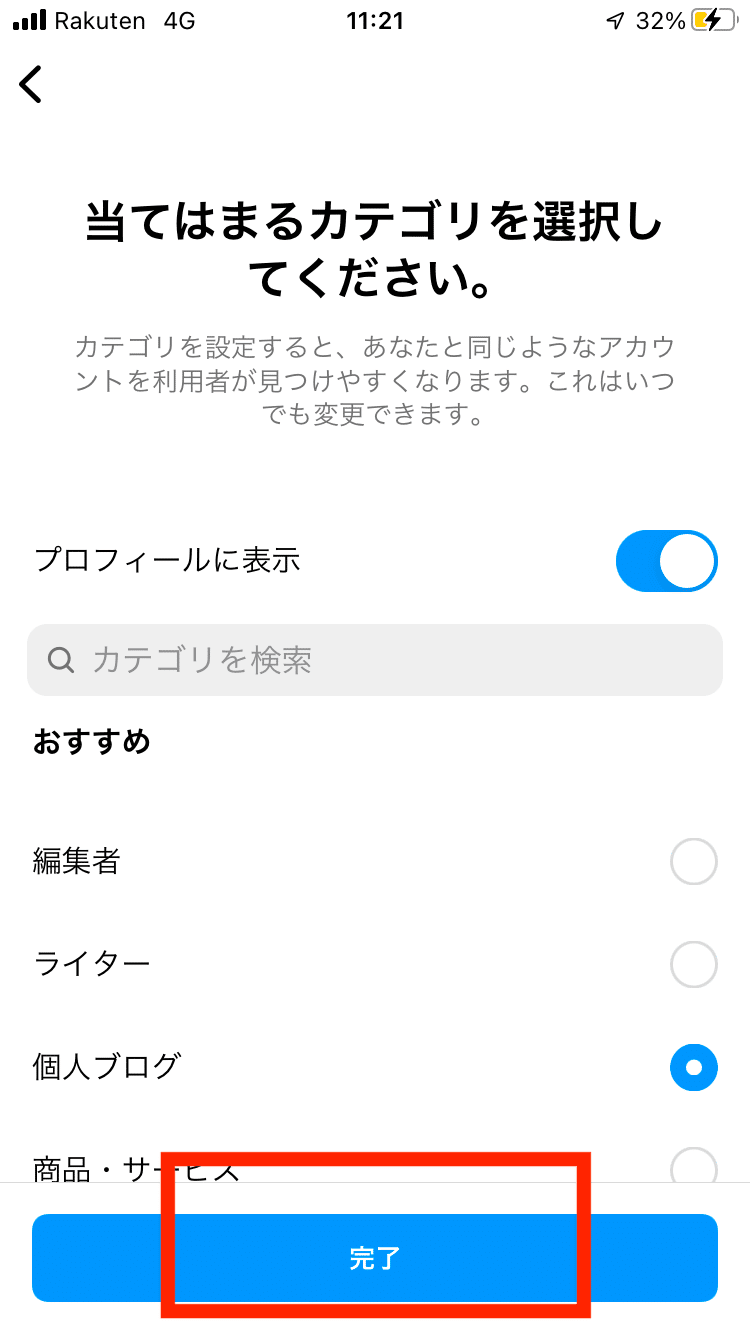
Task: Toggle off プロフィールに表示 switch
Action: click(667, 561)
